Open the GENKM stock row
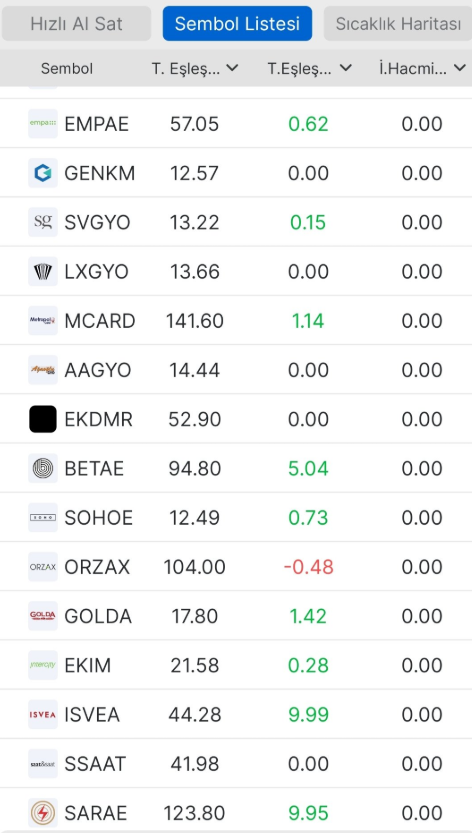The width and height of the screenshot is (472, 833). [236, 173]
